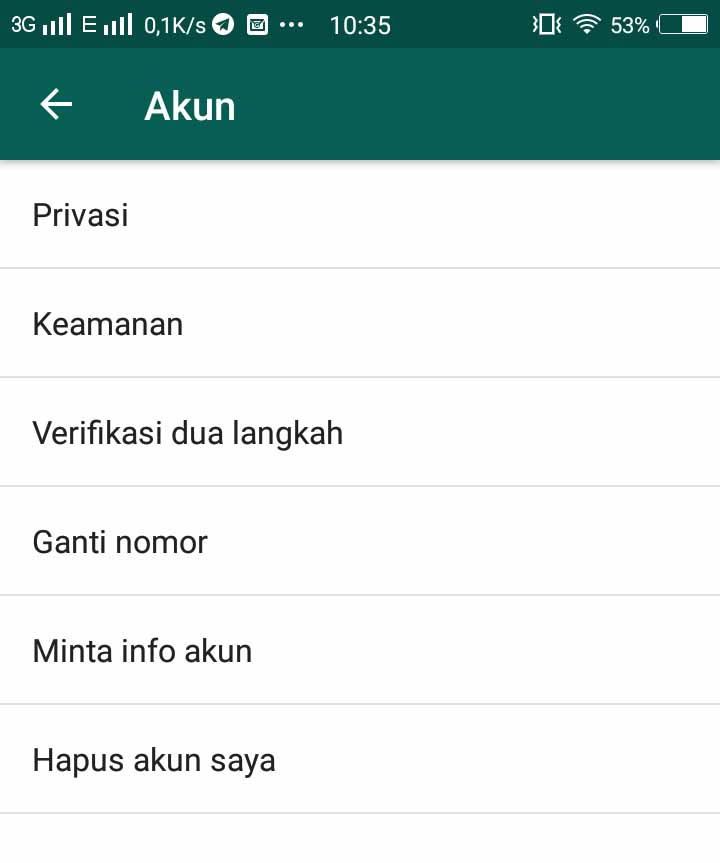Tap the Akun title text
Image resolution: width=720 pixels, height=863 pixels.
[190, 104]
